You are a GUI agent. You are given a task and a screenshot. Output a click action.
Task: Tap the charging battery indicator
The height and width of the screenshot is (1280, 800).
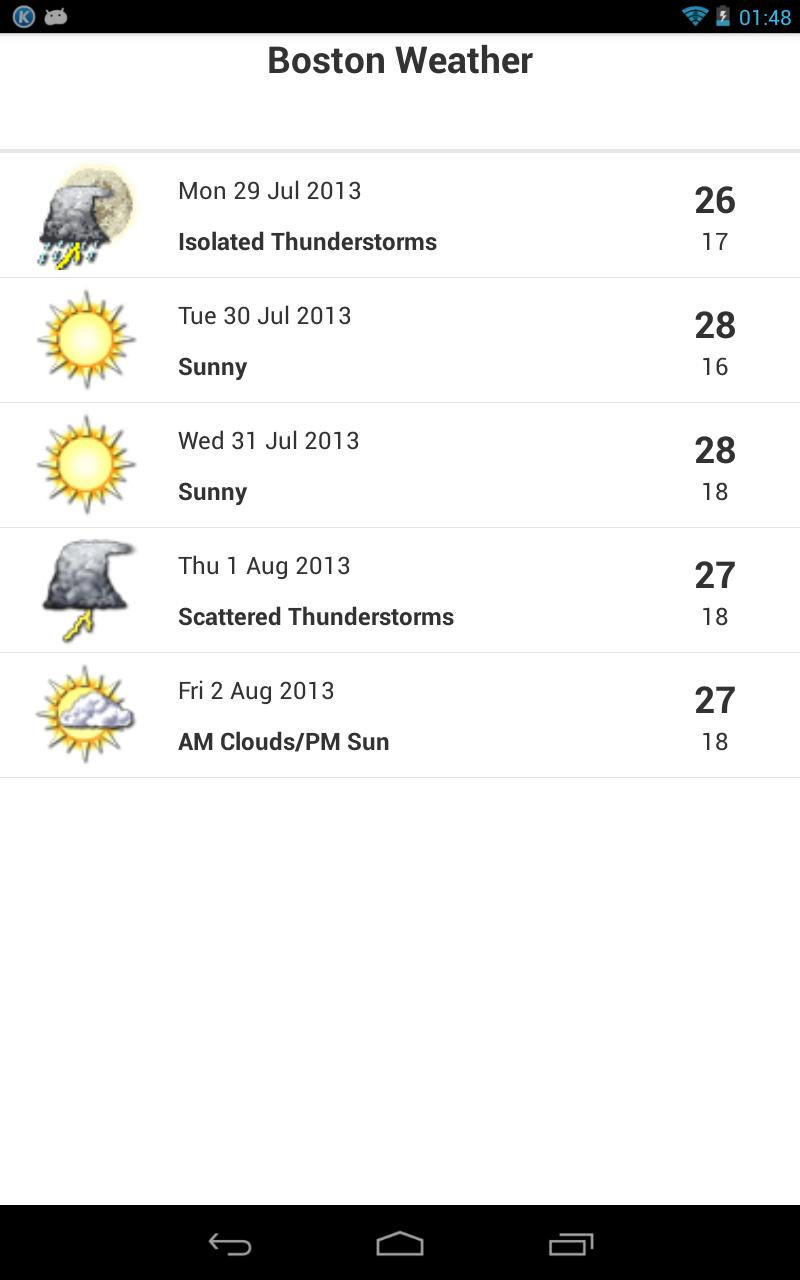[x=722, y=16]
